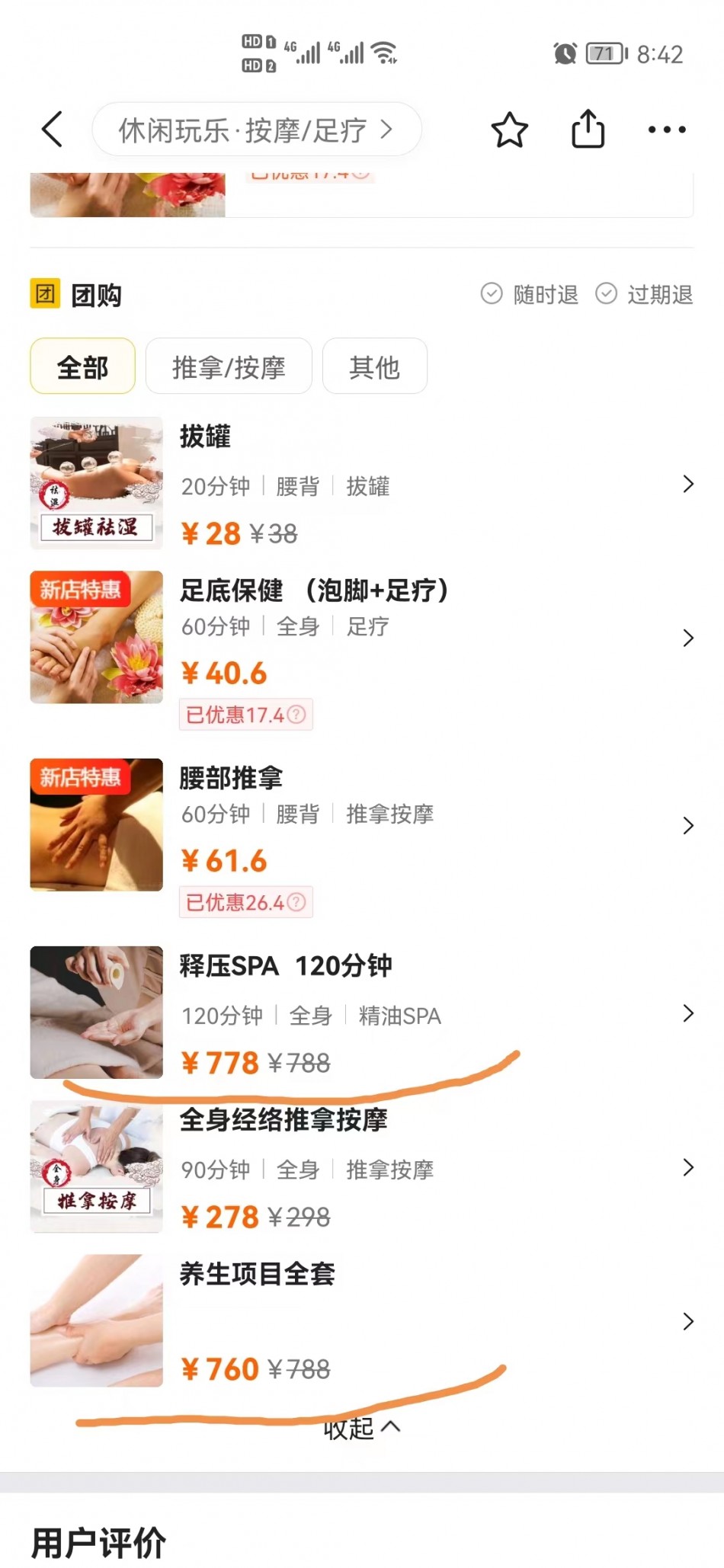Open the three-dot overflow menu
This screenshot has width=724, height=1568.
point(666,130)
